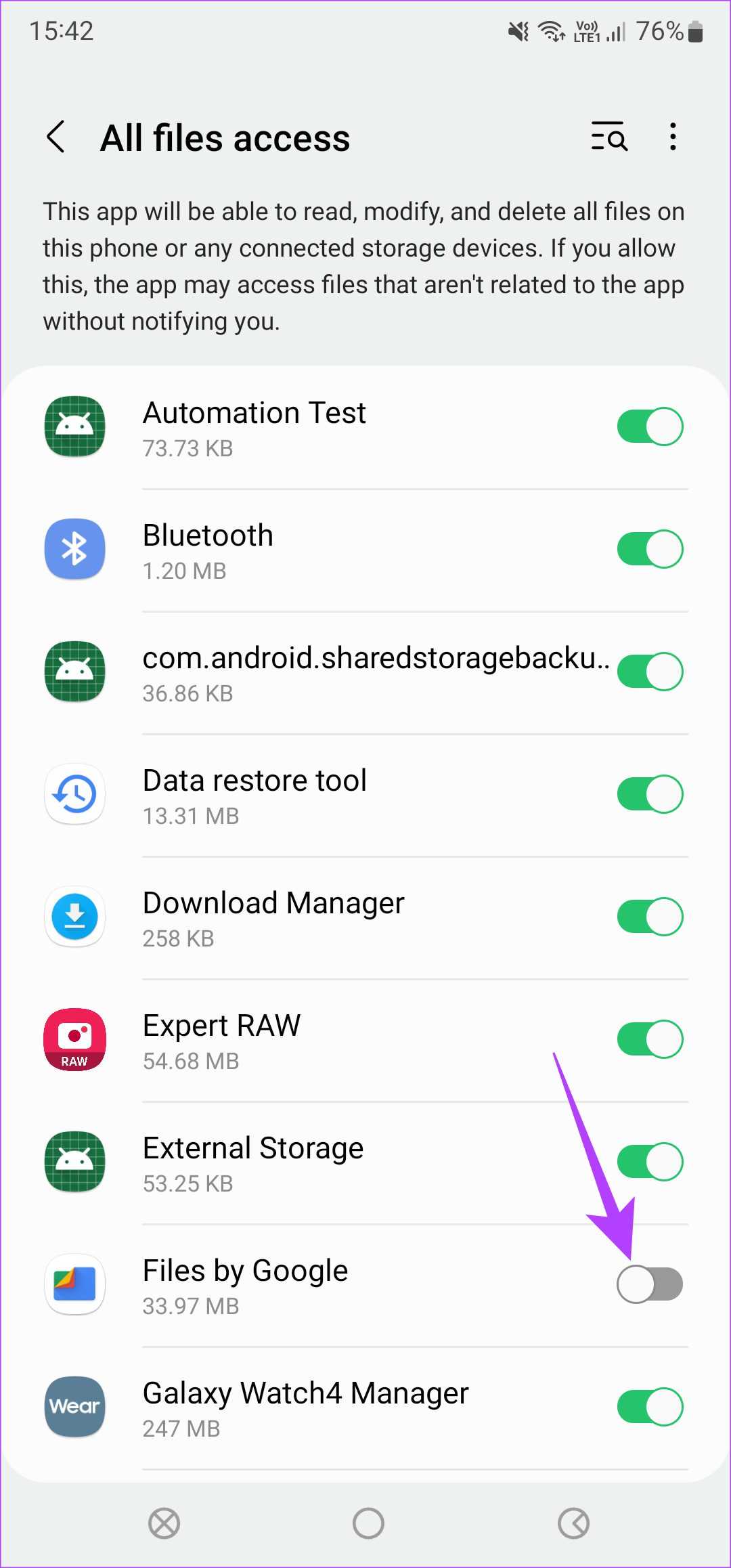Image resolution: width=731 pixels, height=1568 pixels.
Task: Turn off Bluetooth file access toggle
Action: [650, 549]
